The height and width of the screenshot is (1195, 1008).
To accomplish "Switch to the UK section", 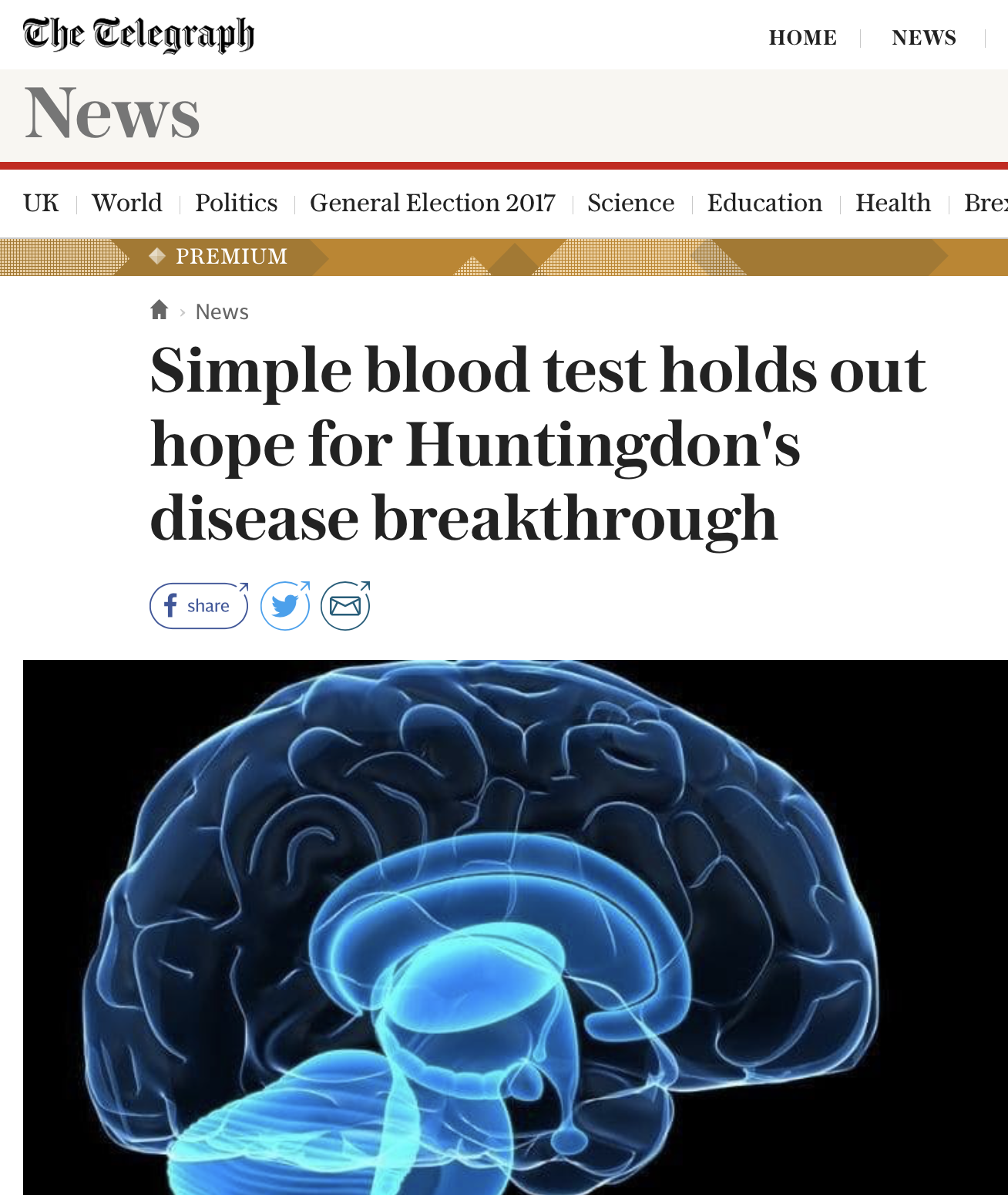I will (x=41, y=203).
